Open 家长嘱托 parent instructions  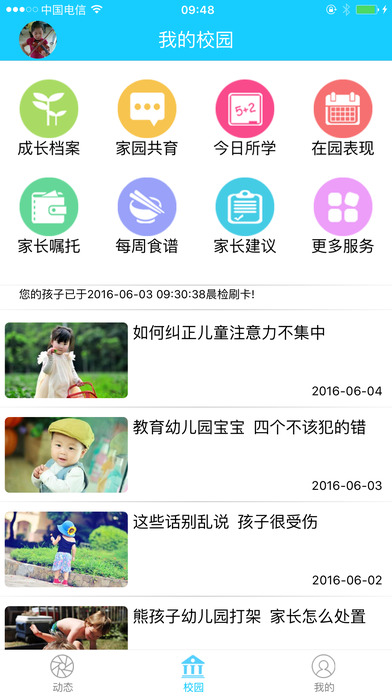(x=49, y=216)
